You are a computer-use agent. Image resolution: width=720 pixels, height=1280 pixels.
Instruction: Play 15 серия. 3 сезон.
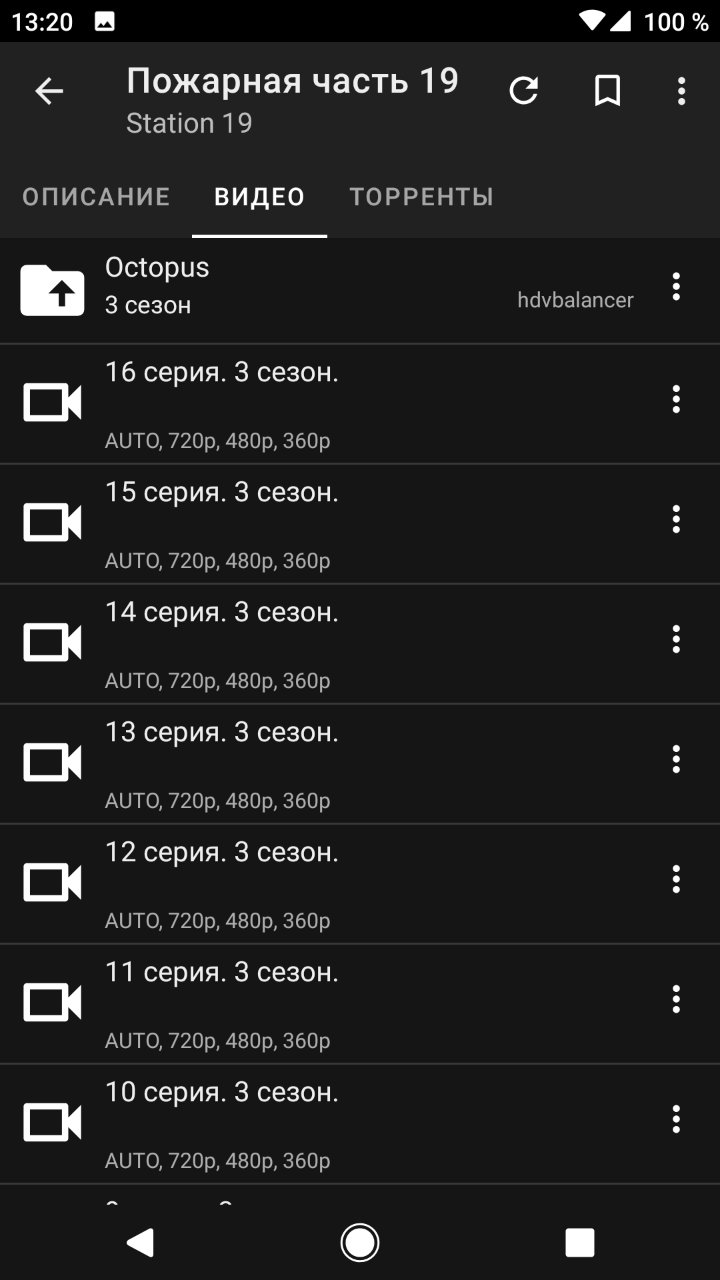pos(300,523)
